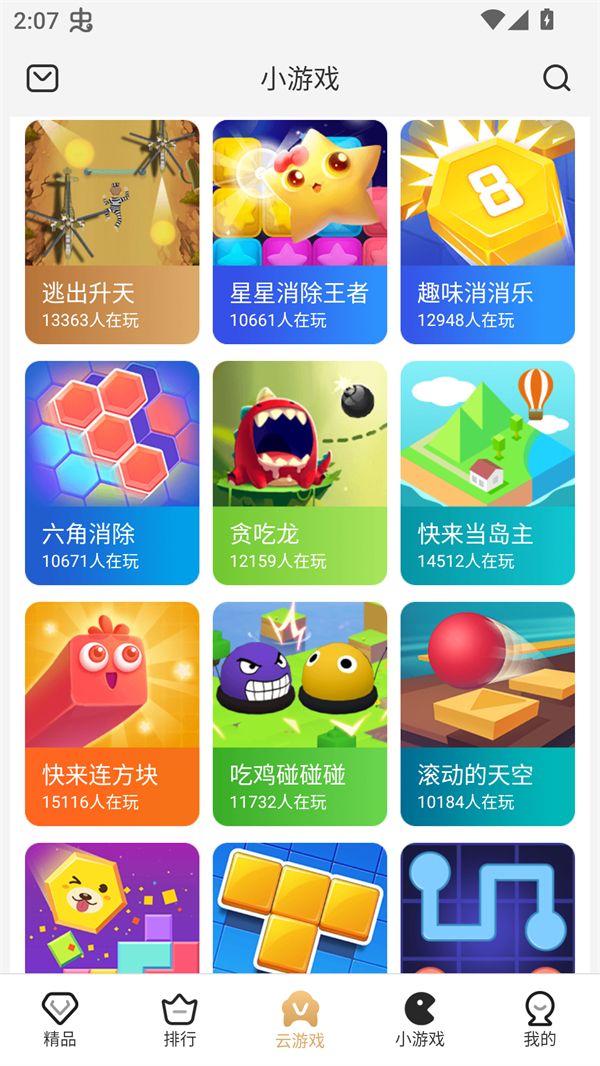Launch the 星星消除王者 game
600x1066 pixels.
tap(300, 232)
